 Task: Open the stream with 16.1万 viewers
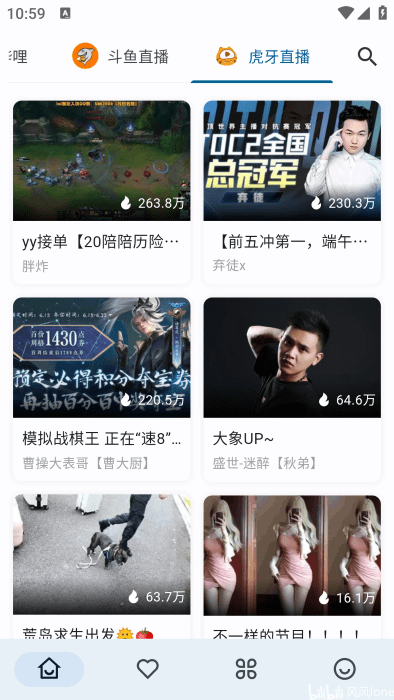point(292,567)
